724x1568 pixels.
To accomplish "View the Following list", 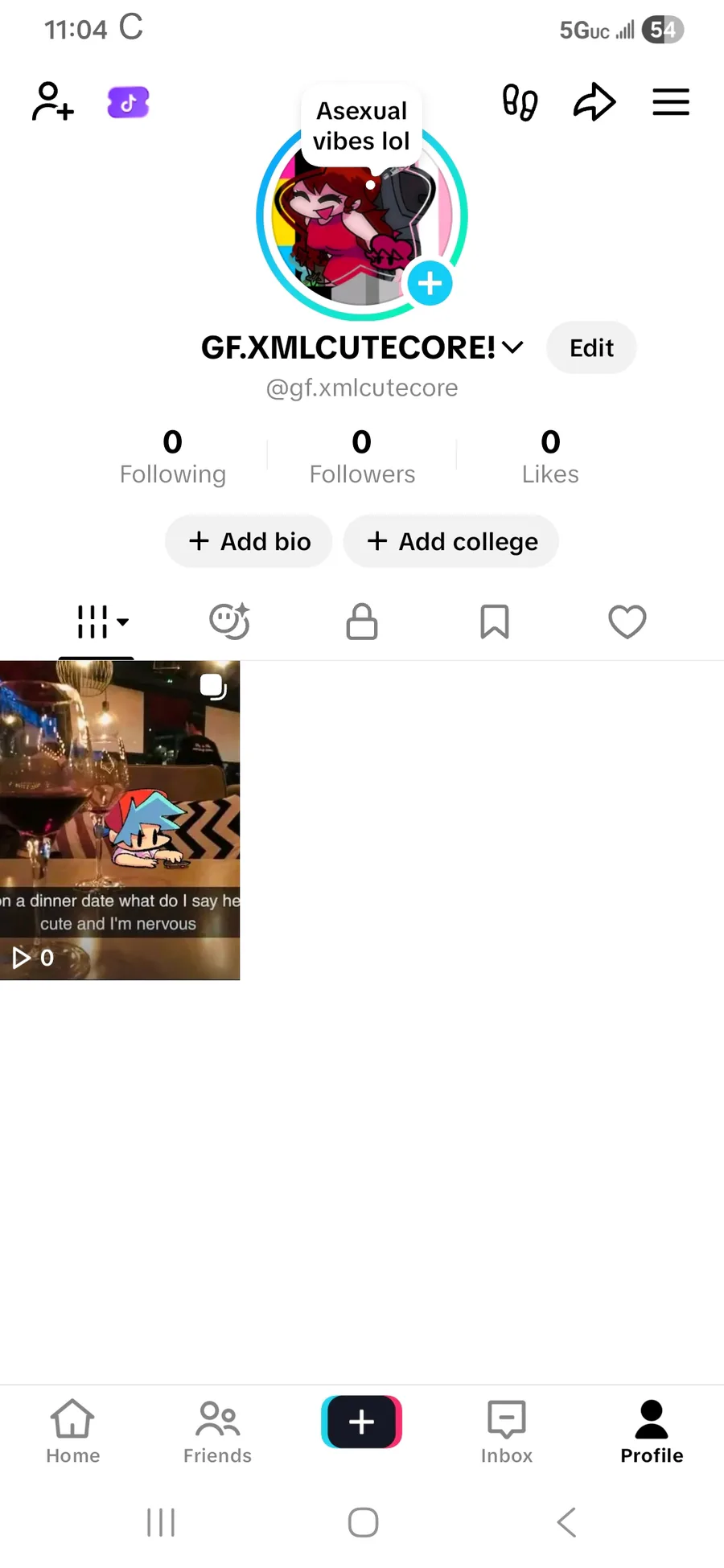I will pos(172,457).
